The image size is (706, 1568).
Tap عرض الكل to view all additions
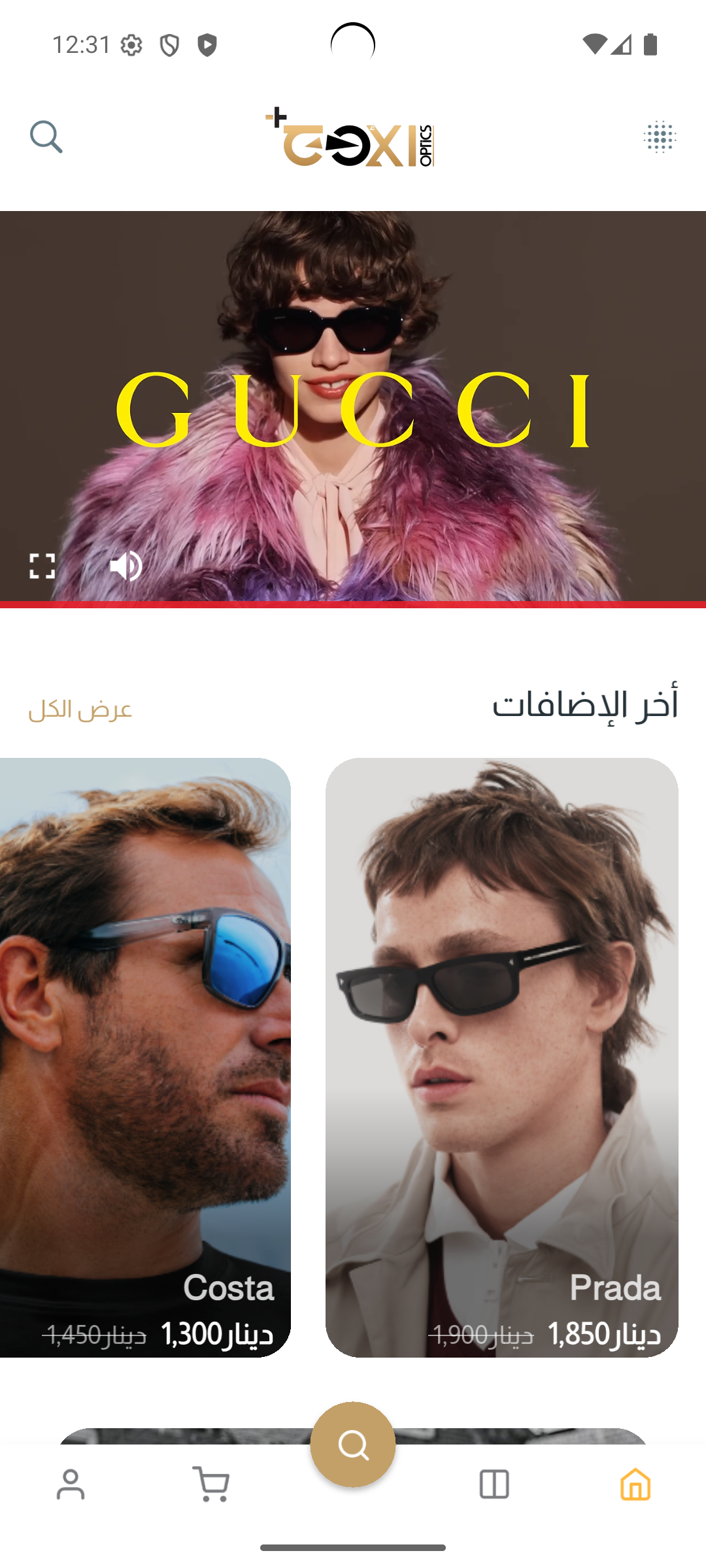point(80,710)
